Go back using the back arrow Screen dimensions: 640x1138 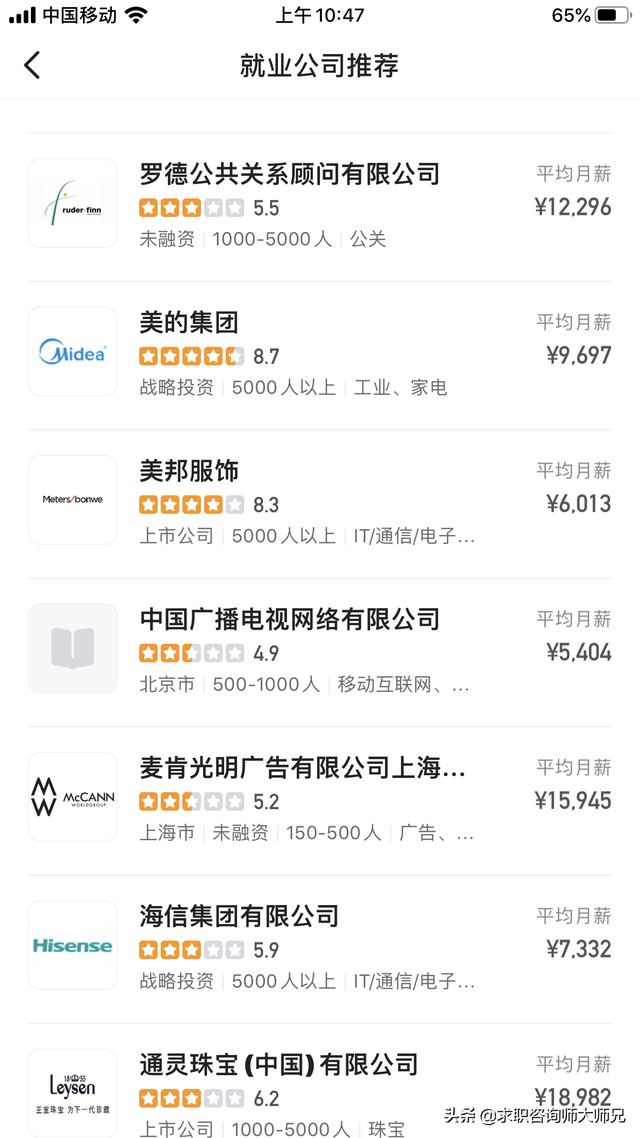point(32,65)
